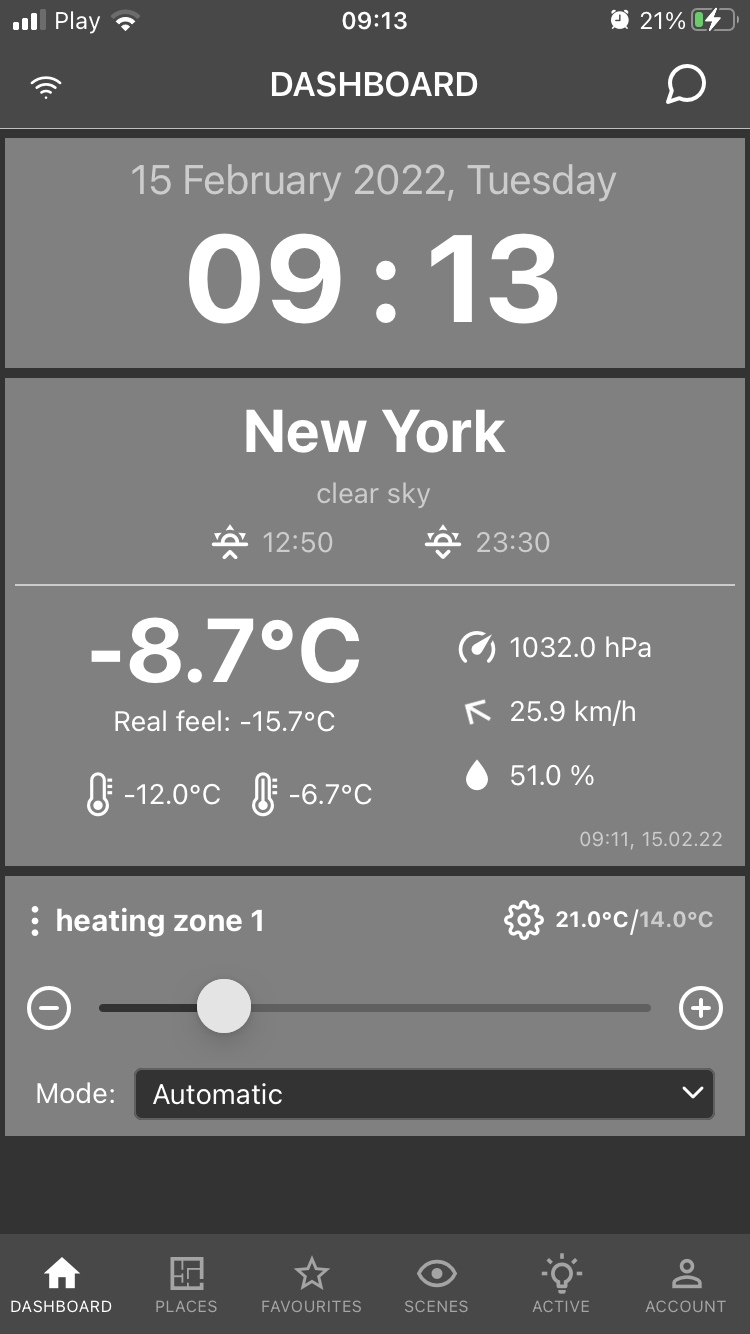750x1334 pixels.
Task: Select the Dashboard tab
Action: 61,1285
